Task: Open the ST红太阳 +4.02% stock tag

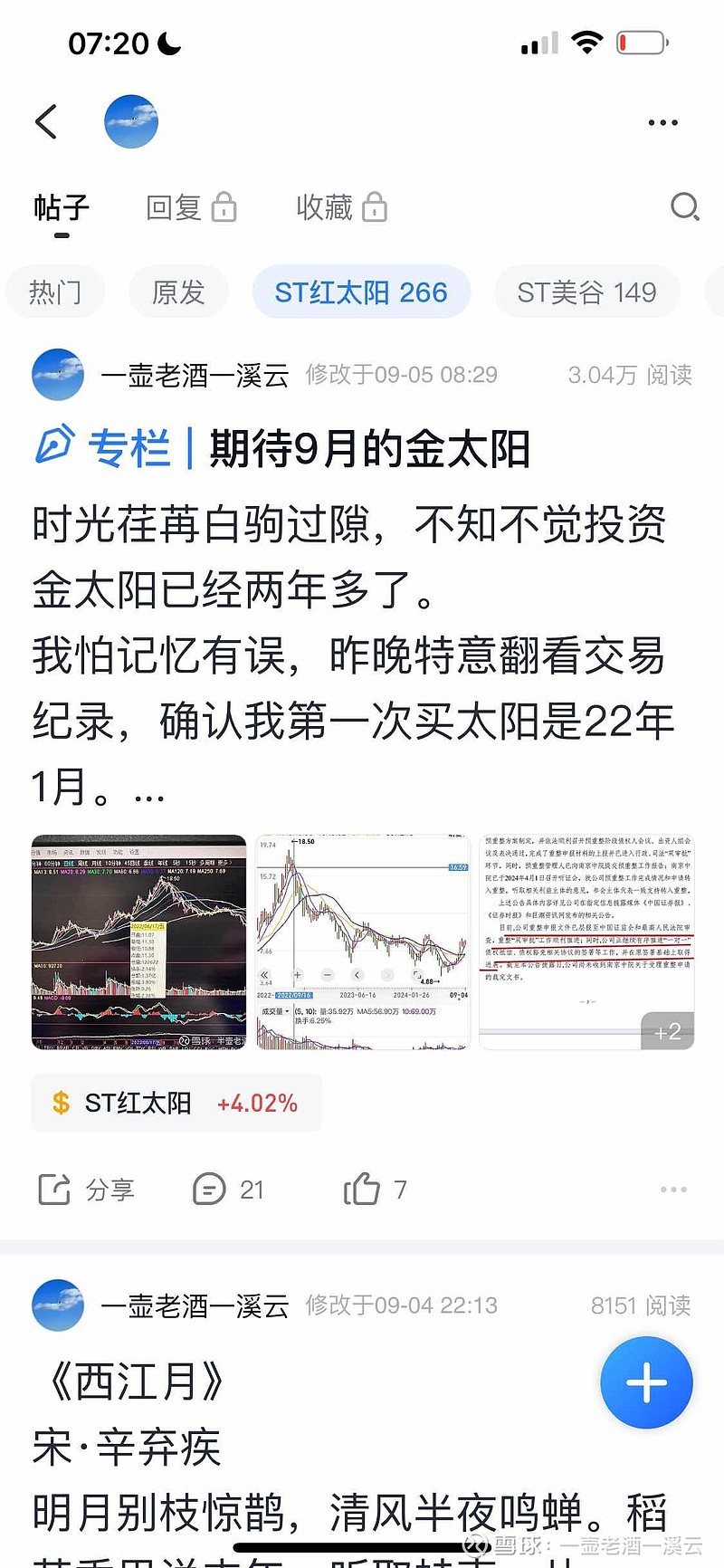Action: point(176,1103)
